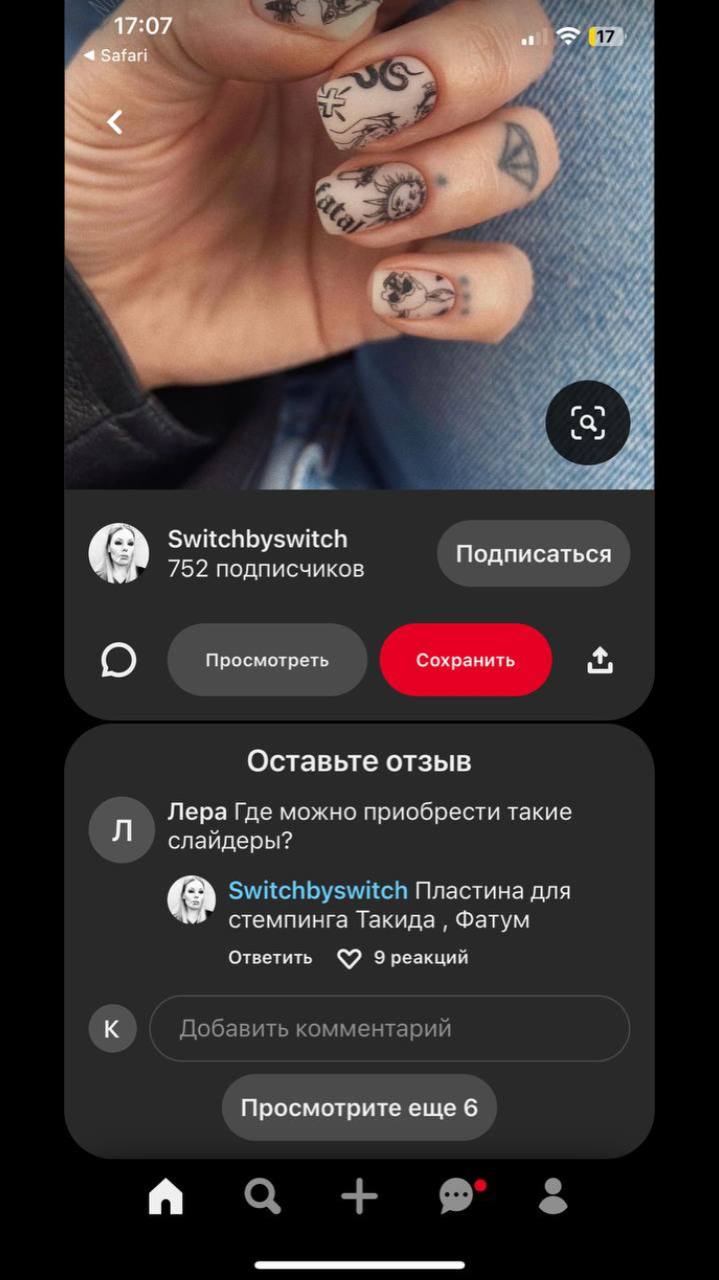Open visual search lens on the pin

588,423
